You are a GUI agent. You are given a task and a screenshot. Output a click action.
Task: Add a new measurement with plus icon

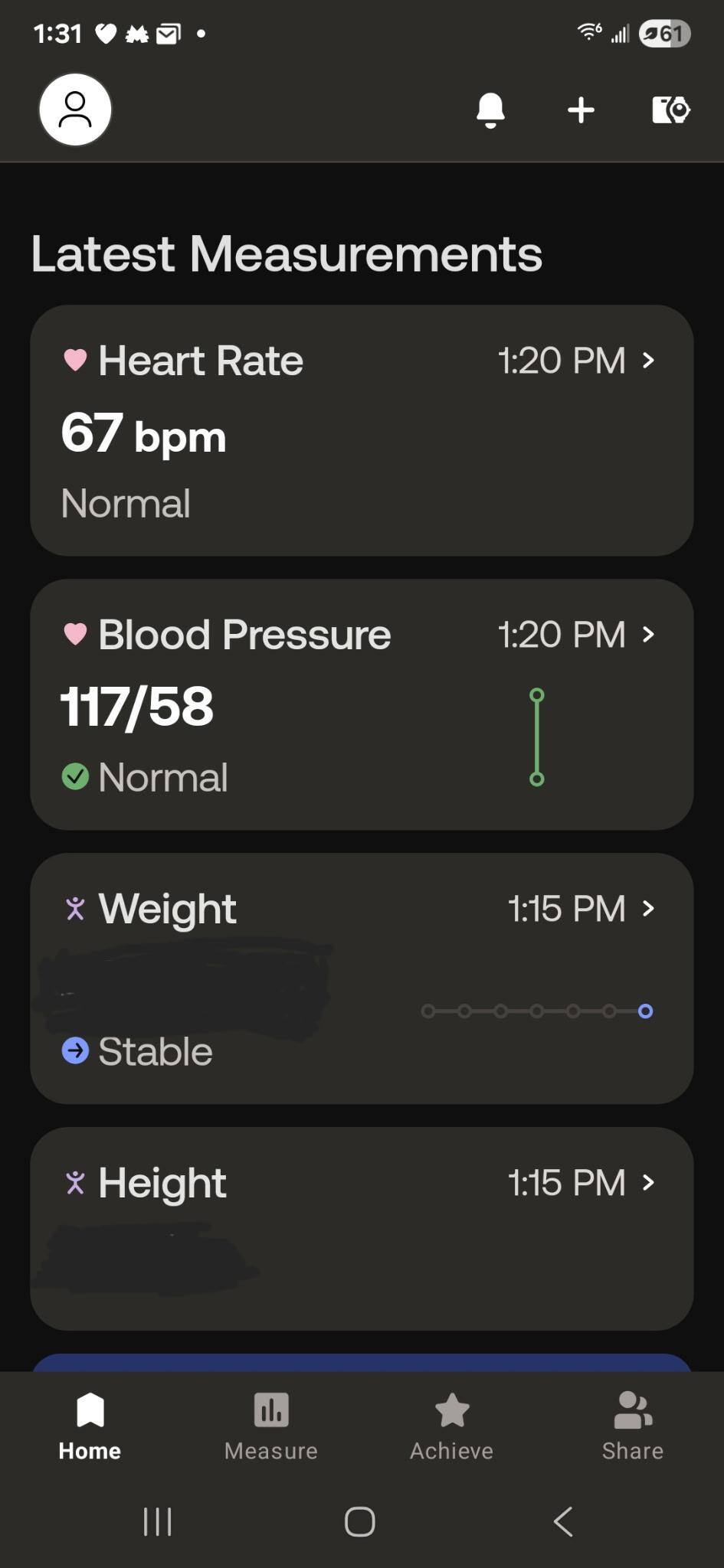581,110
